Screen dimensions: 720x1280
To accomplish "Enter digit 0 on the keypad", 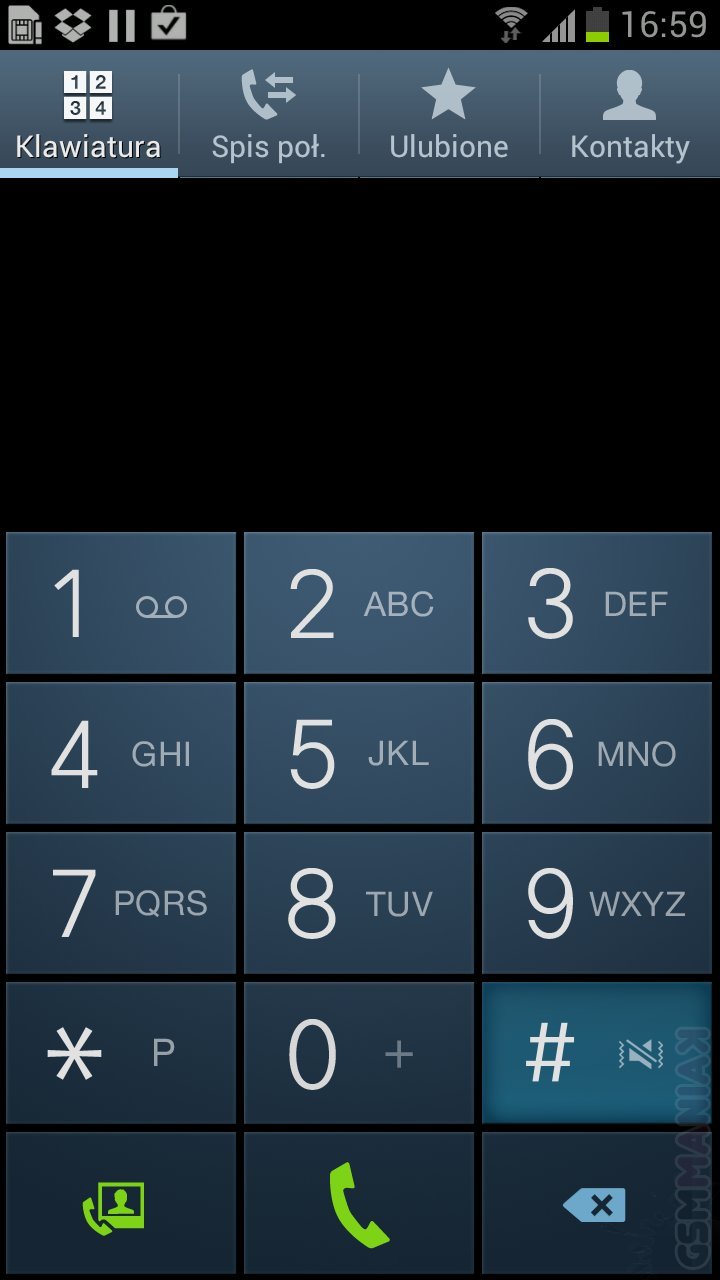I will [359, 1053].
